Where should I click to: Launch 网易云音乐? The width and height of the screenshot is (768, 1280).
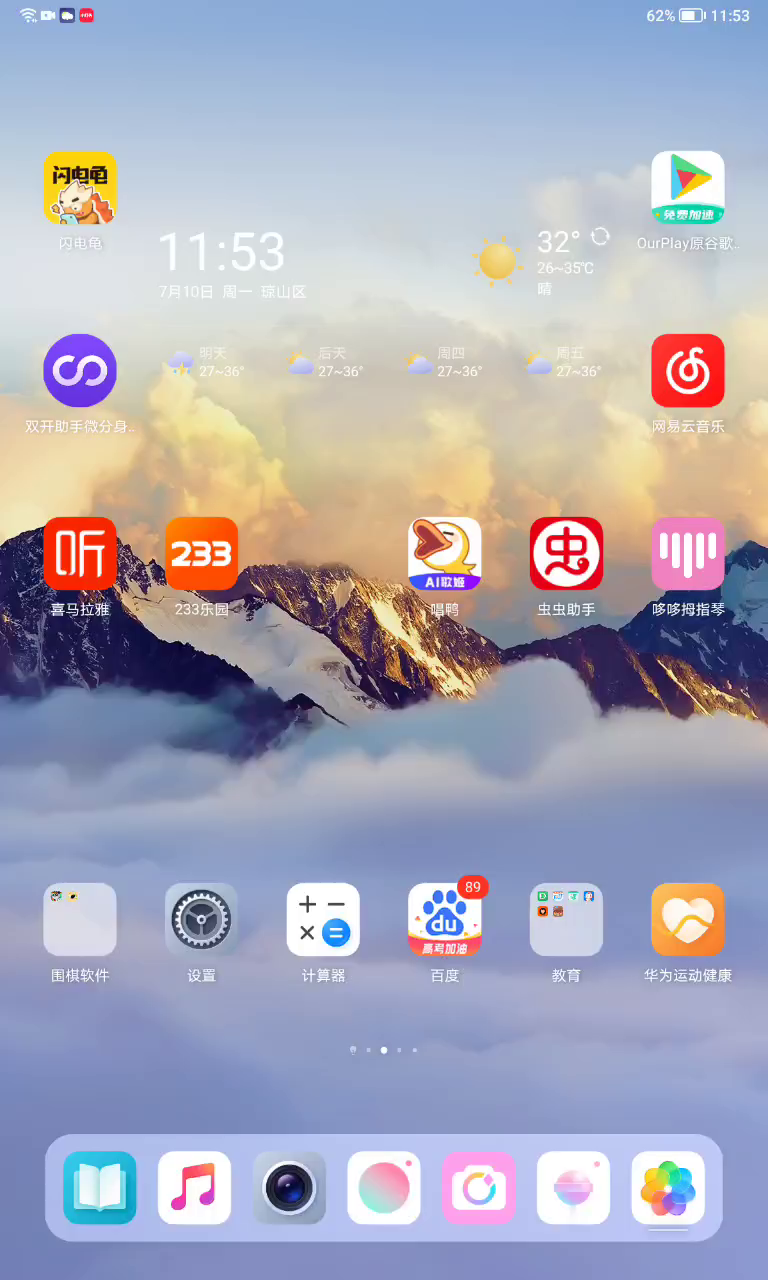[x=688, y=371]
